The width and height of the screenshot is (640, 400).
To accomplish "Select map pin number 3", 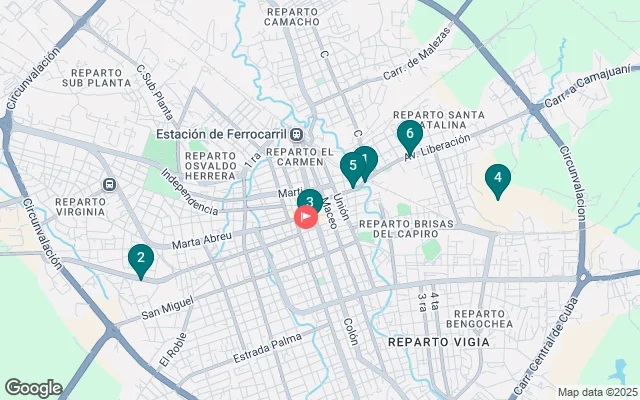I will click(x=310, y=202).
